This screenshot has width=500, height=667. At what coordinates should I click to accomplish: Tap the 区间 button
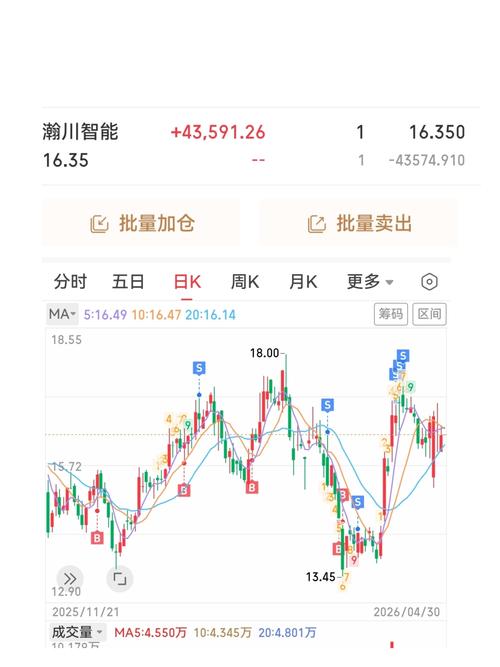pyautogui.click(x=429, y=314)
